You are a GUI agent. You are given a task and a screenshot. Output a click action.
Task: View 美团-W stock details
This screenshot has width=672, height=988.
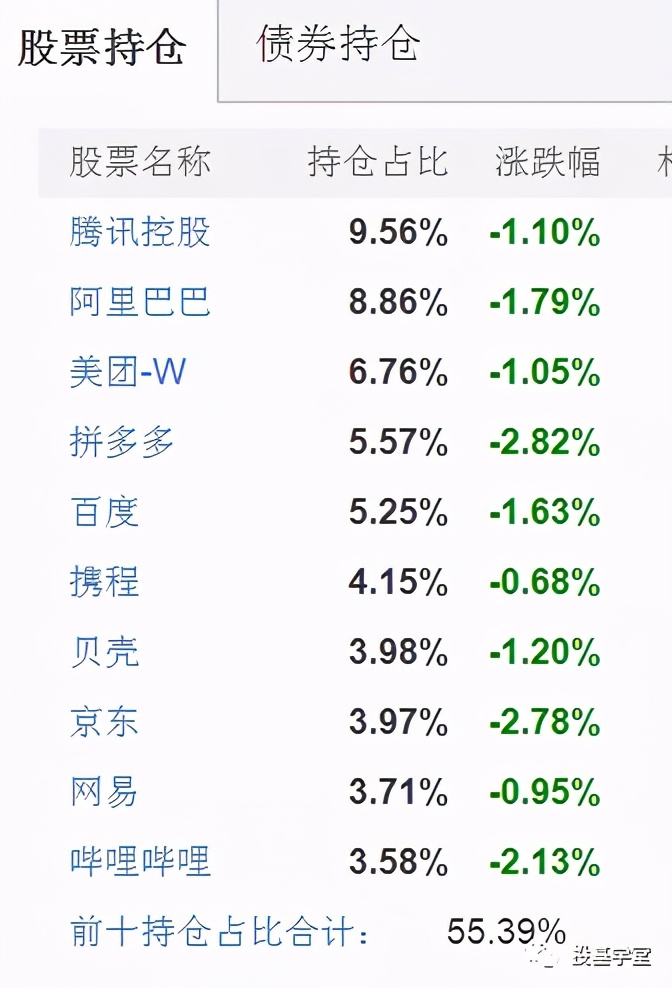(x=128, y=373)
